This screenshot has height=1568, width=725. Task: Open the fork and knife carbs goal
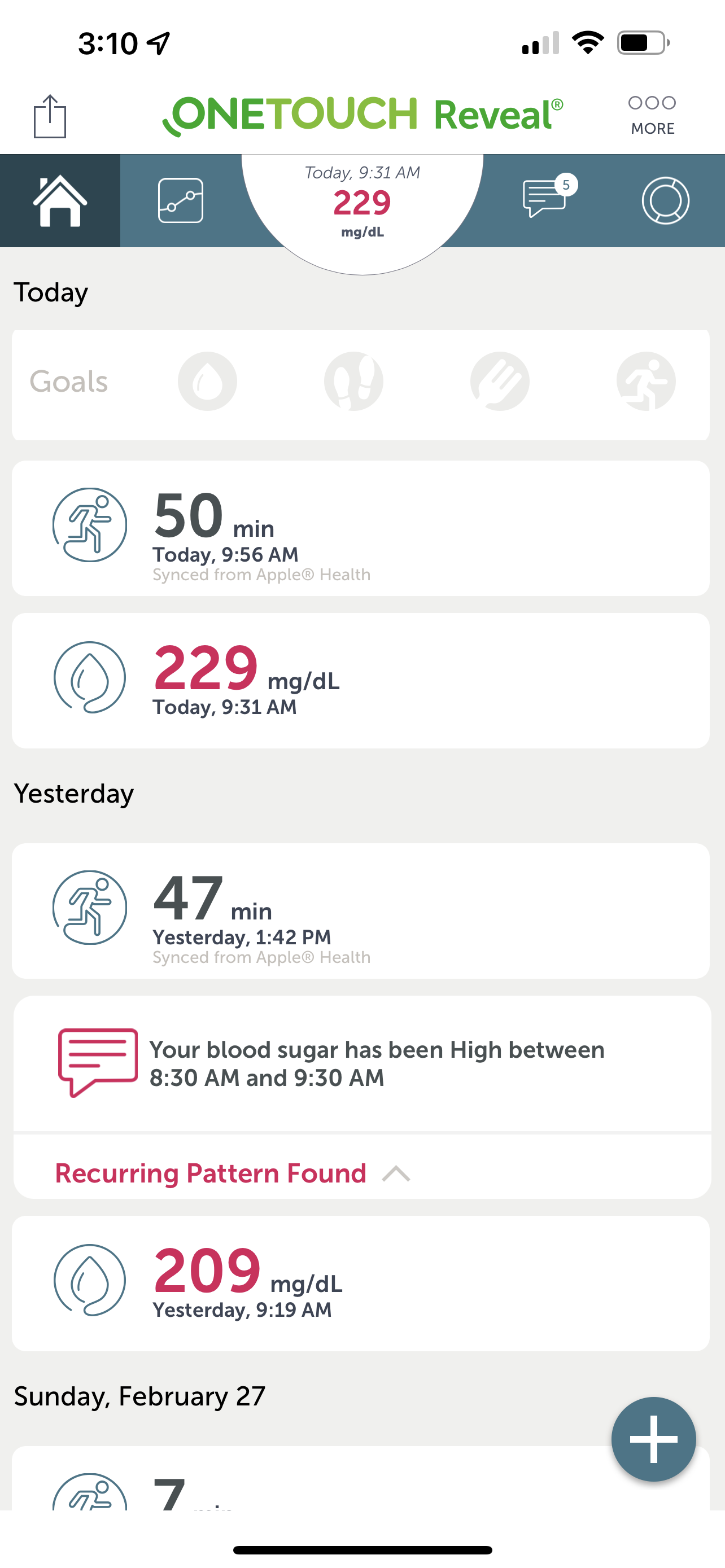pyautogui.click(x=499, y=382)
